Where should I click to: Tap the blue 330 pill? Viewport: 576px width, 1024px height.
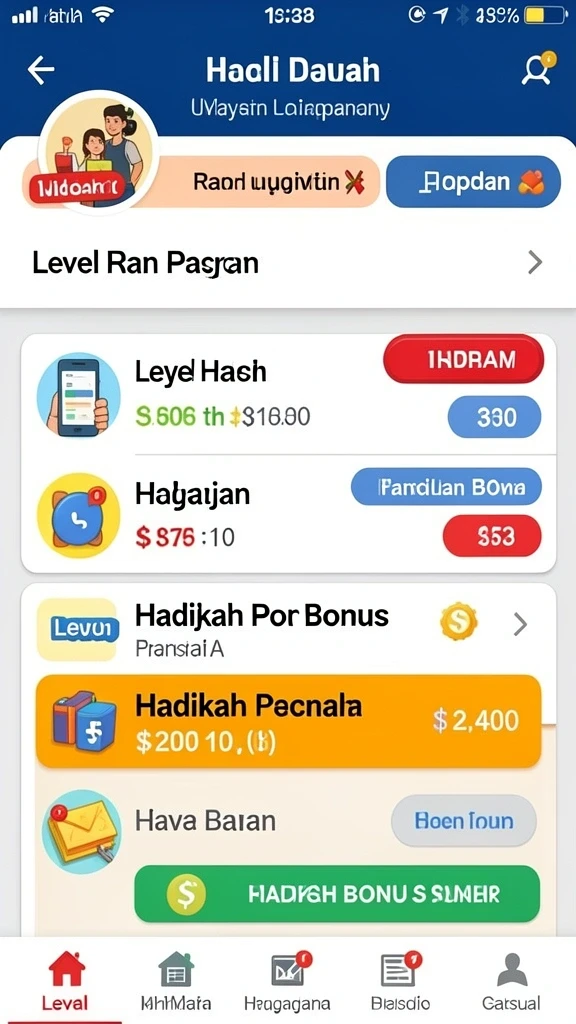tap(494, 417)
